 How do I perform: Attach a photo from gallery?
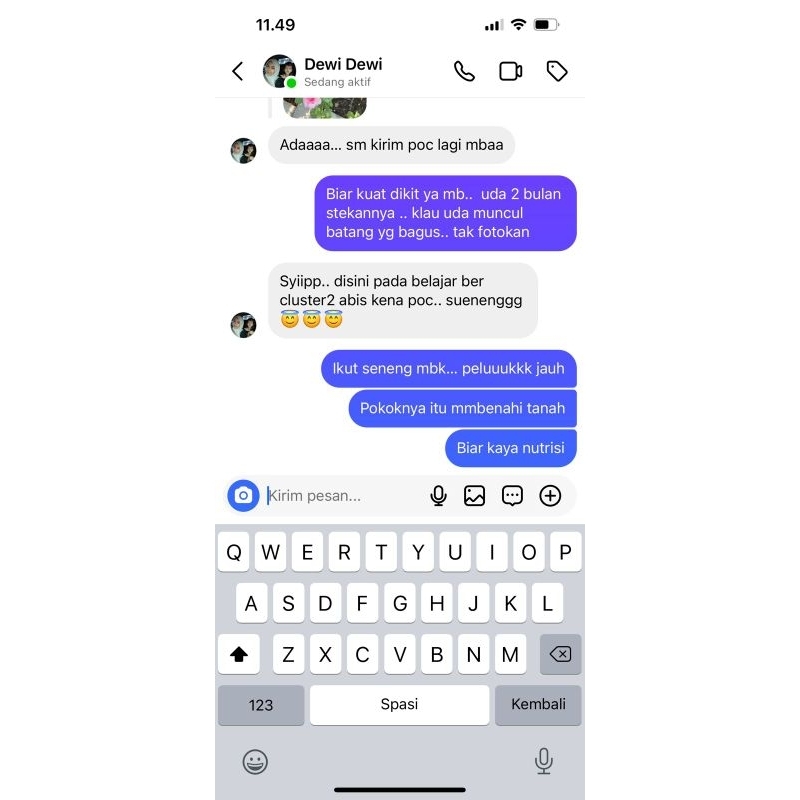474,495
